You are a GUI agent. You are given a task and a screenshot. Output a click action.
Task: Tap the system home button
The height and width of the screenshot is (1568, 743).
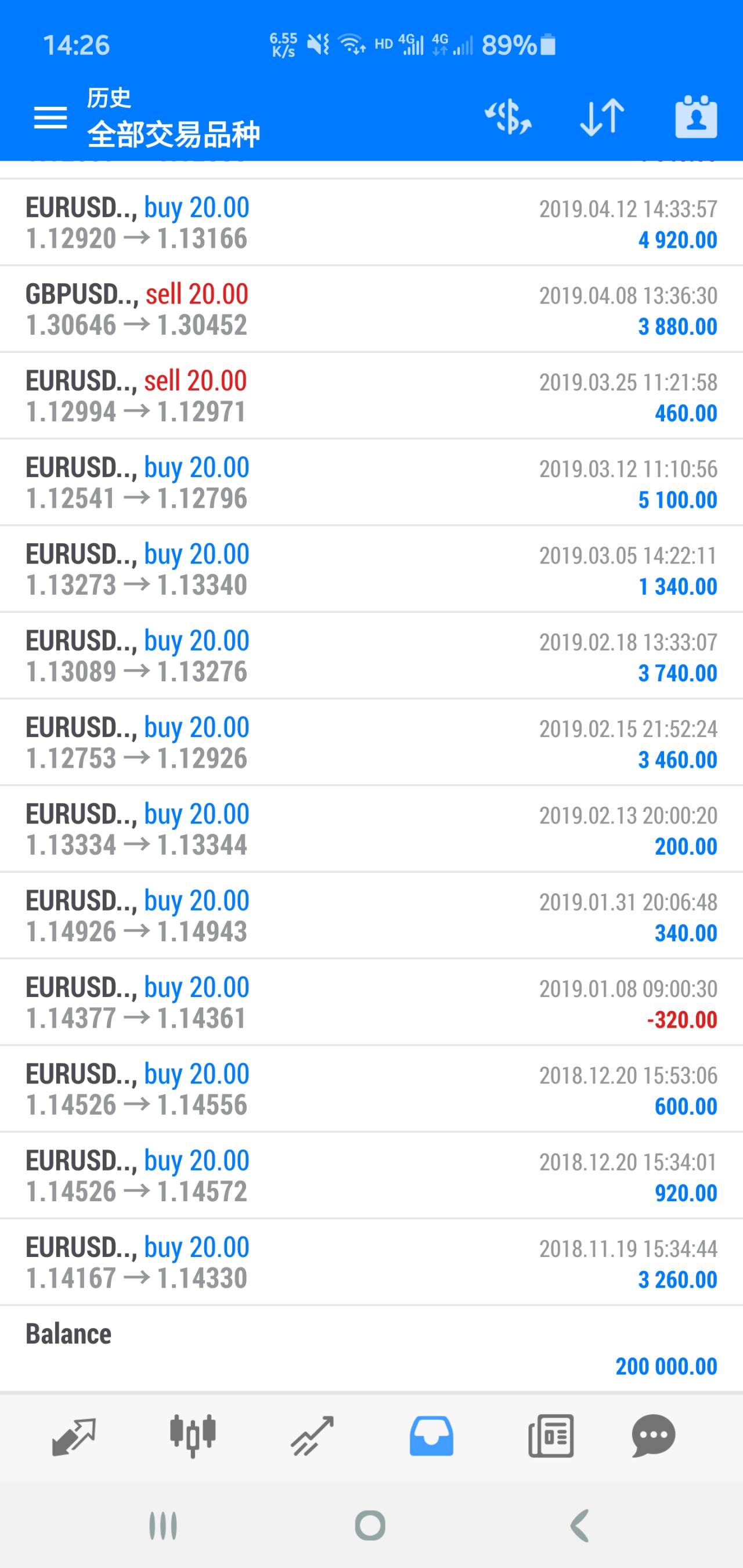(370, 1526)
